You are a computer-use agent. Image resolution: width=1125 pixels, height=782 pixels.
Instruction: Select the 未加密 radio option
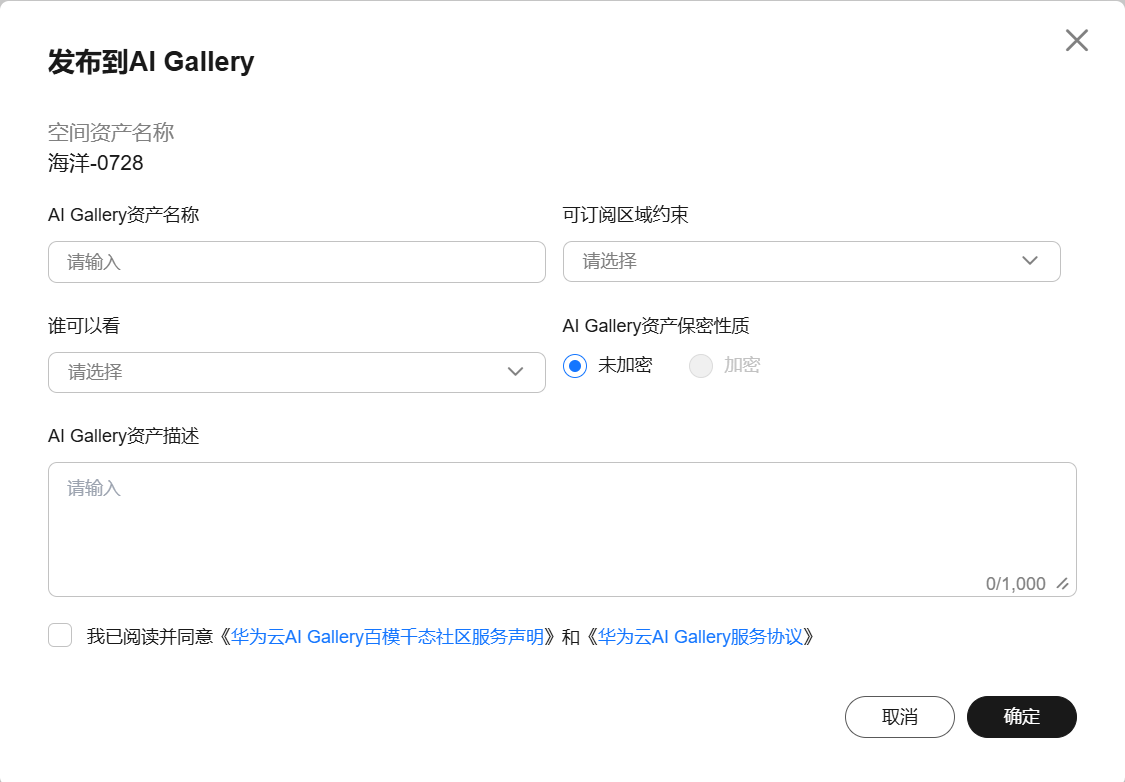click(575, 366)
